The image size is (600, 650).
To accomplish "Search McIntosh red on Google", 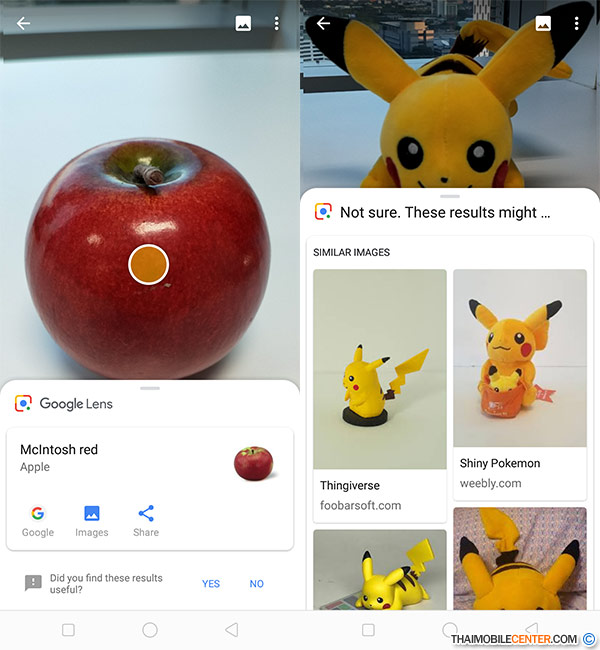I will coord(38,520).
